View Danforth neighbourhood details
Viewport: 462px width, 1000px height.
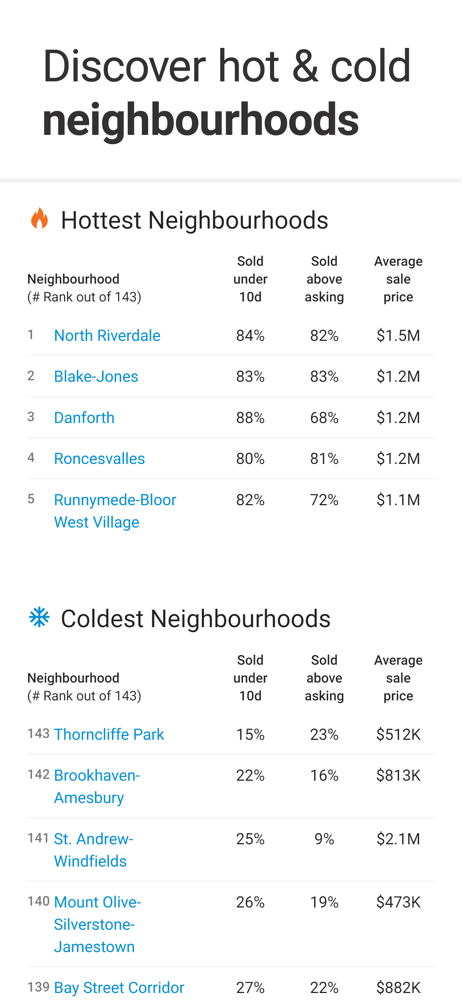coord(84,418)
